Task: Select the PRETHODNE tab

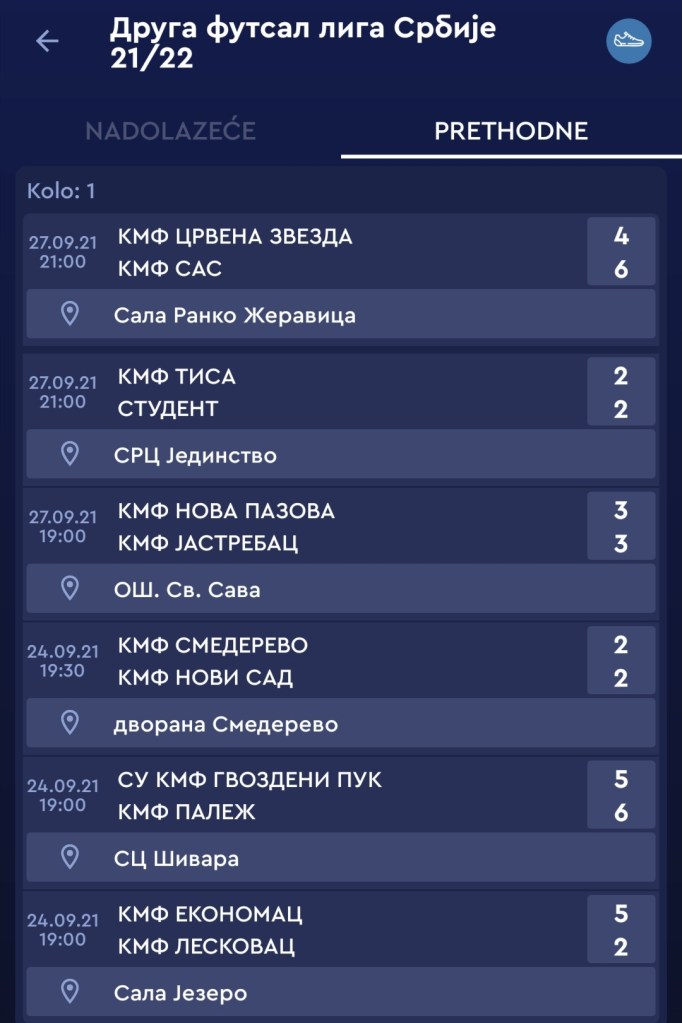Action: 510,131
